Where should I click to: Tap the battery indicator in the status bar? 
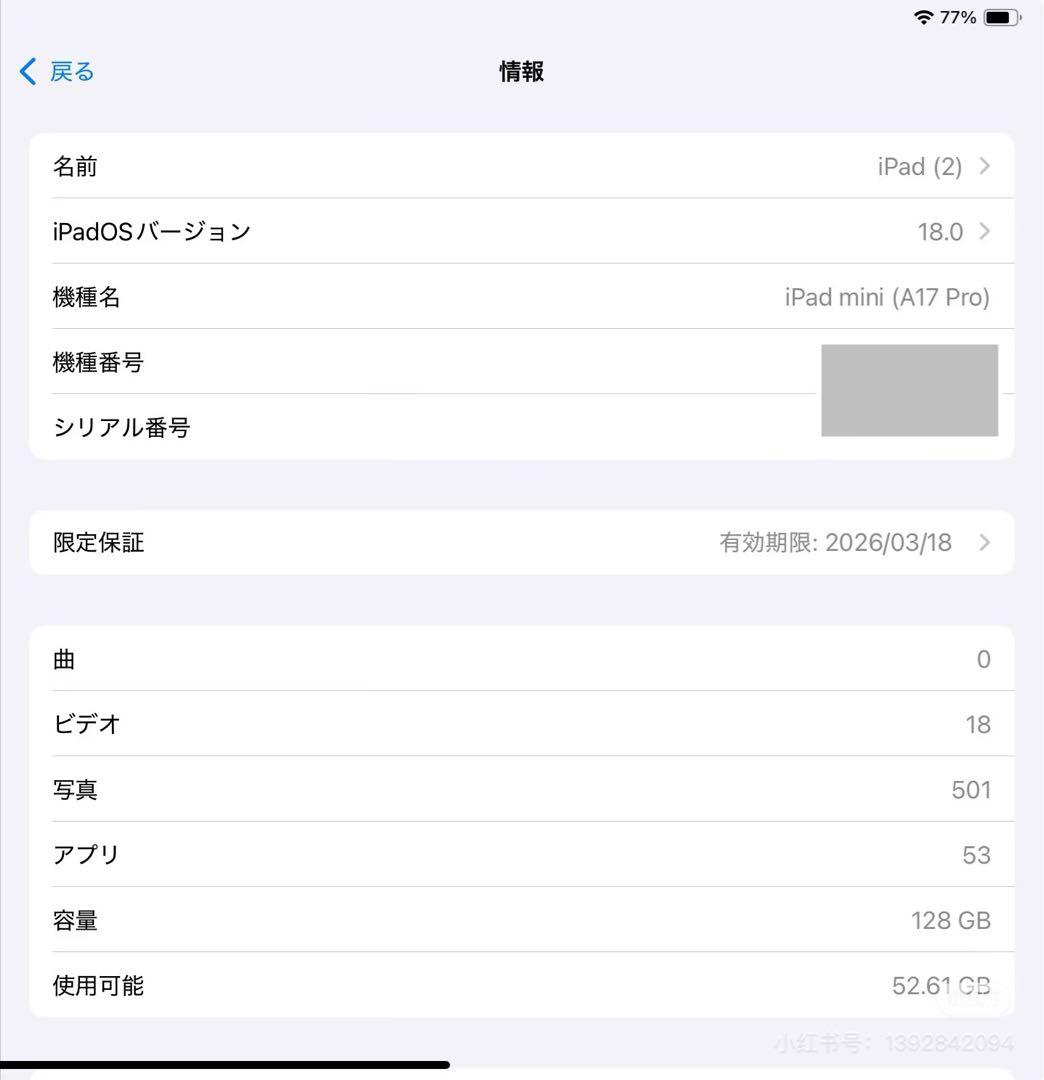[x=999, y=16]
